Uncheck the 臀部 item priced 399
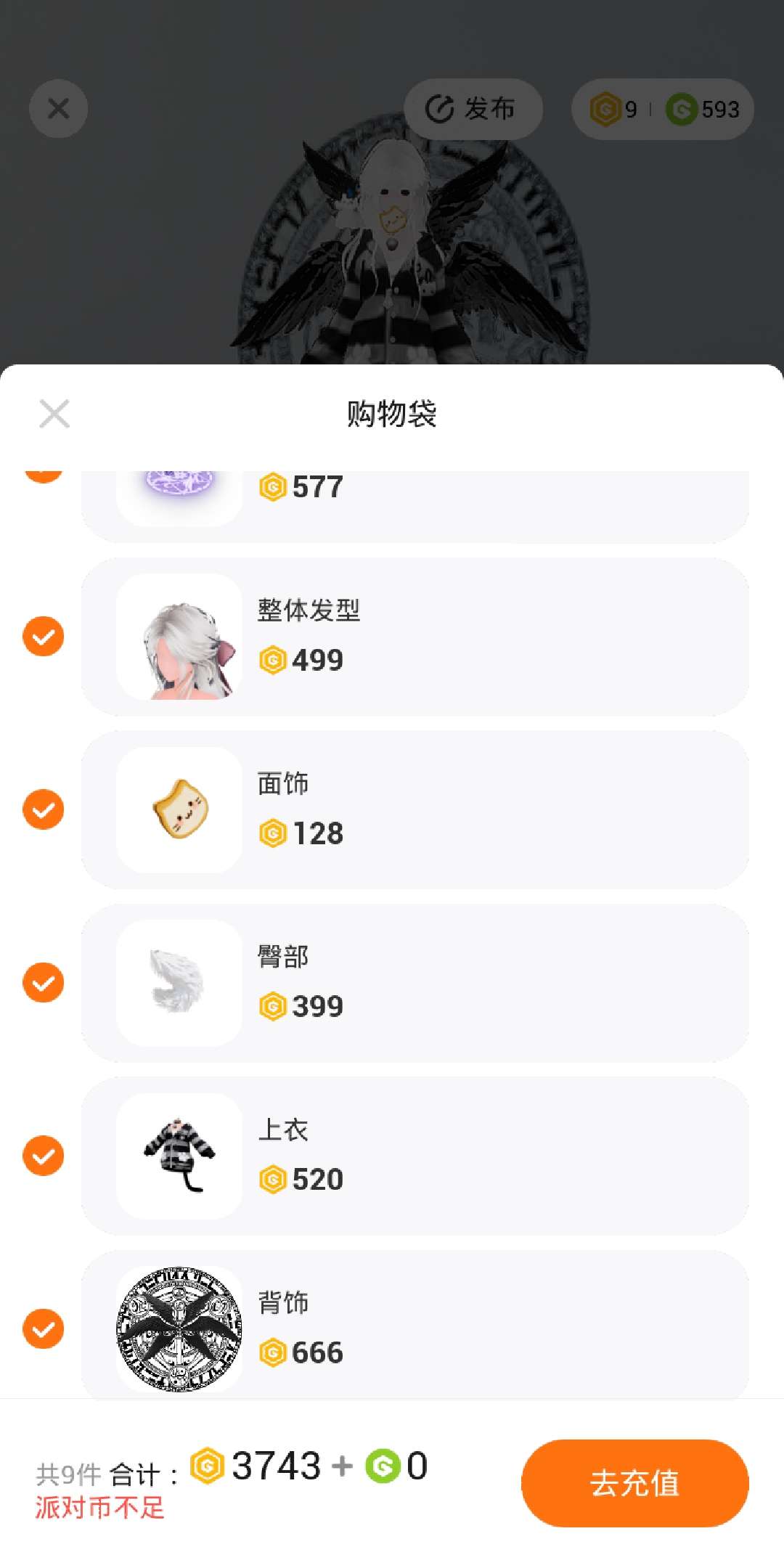 click(44, 983)
